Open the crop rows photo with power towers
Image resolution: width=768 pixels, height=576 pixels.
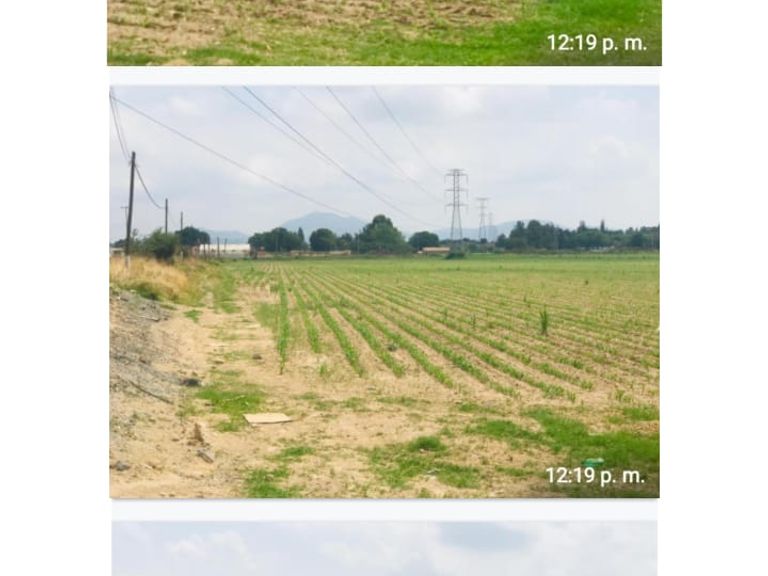point(384,291)
